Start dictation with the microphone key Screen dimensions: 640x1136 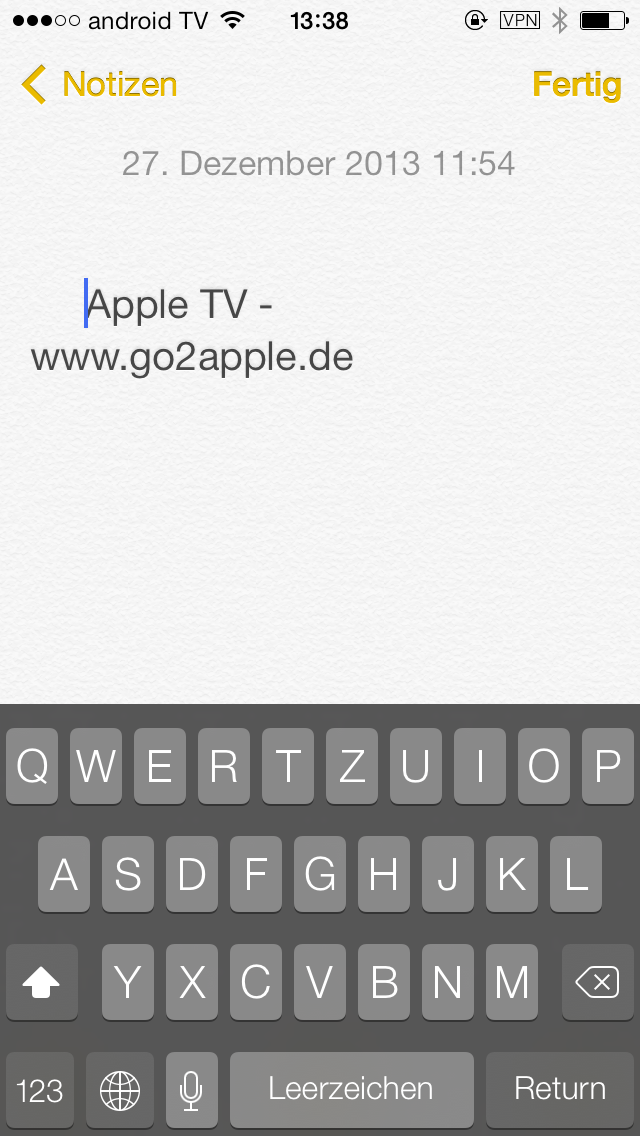coord(191,1089)
